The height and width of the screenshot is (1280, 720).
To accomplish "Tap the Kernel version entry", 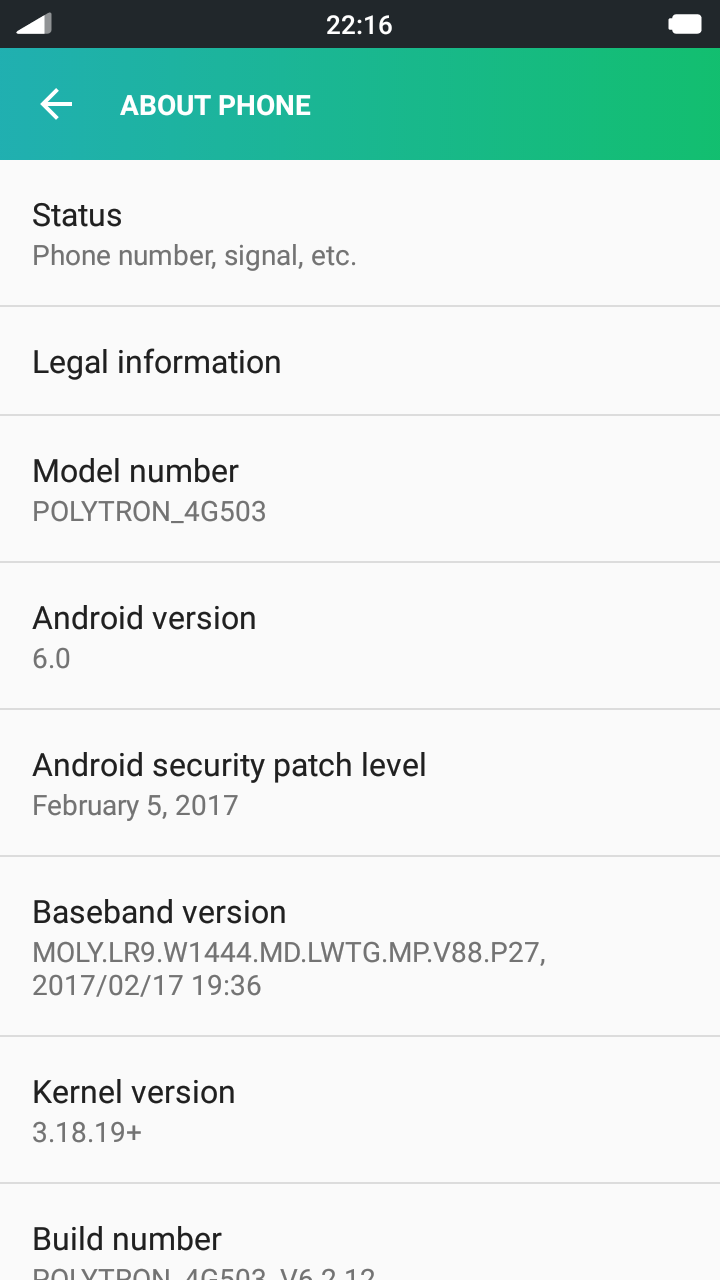I will [360, 1110].
